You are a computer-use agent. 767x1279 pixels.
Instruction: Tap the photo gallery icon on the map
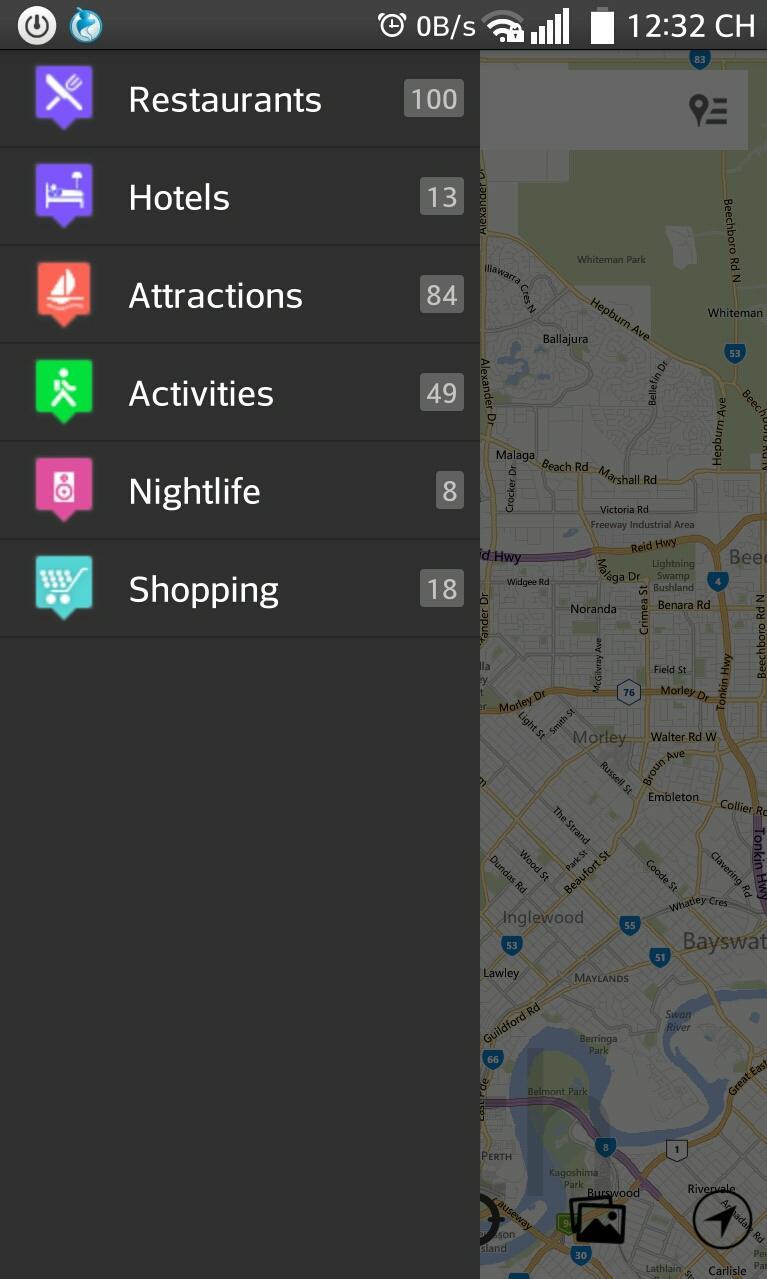point(597,1219)
